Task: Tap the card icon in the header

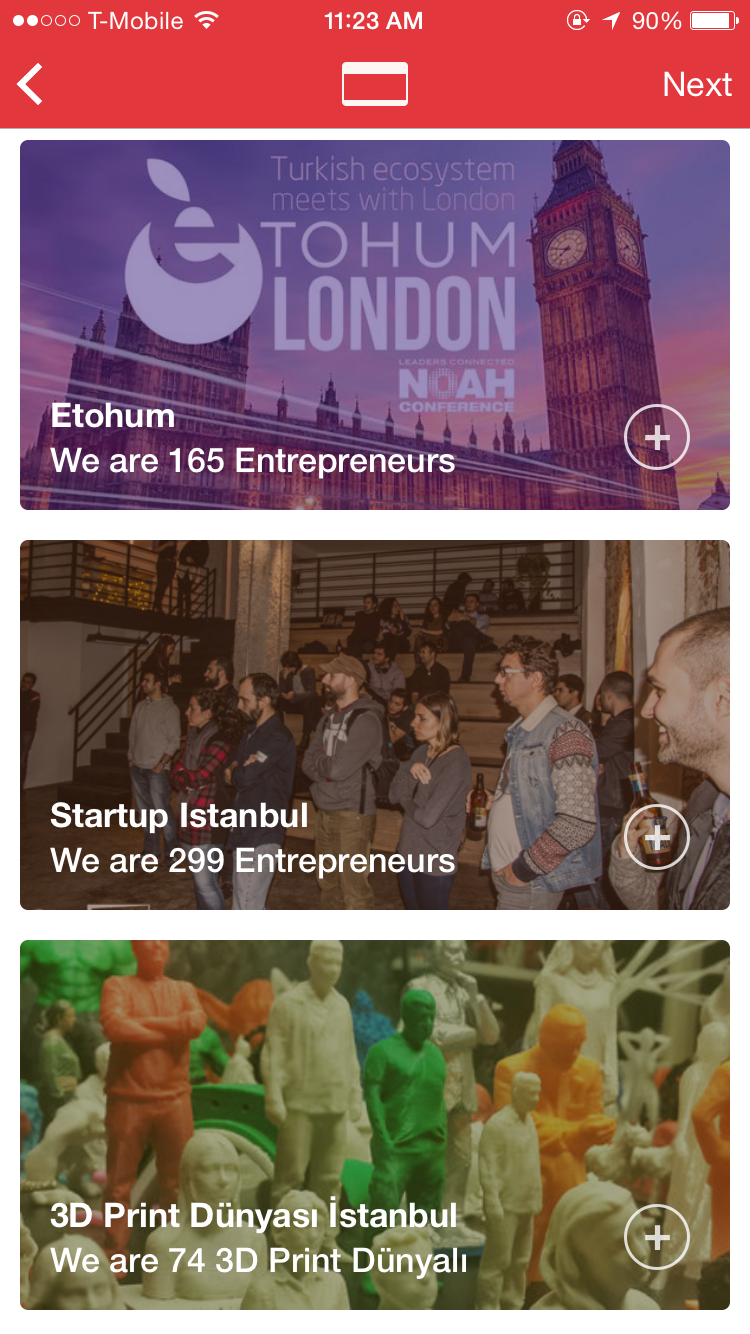Action: click(x=375, y=84)
